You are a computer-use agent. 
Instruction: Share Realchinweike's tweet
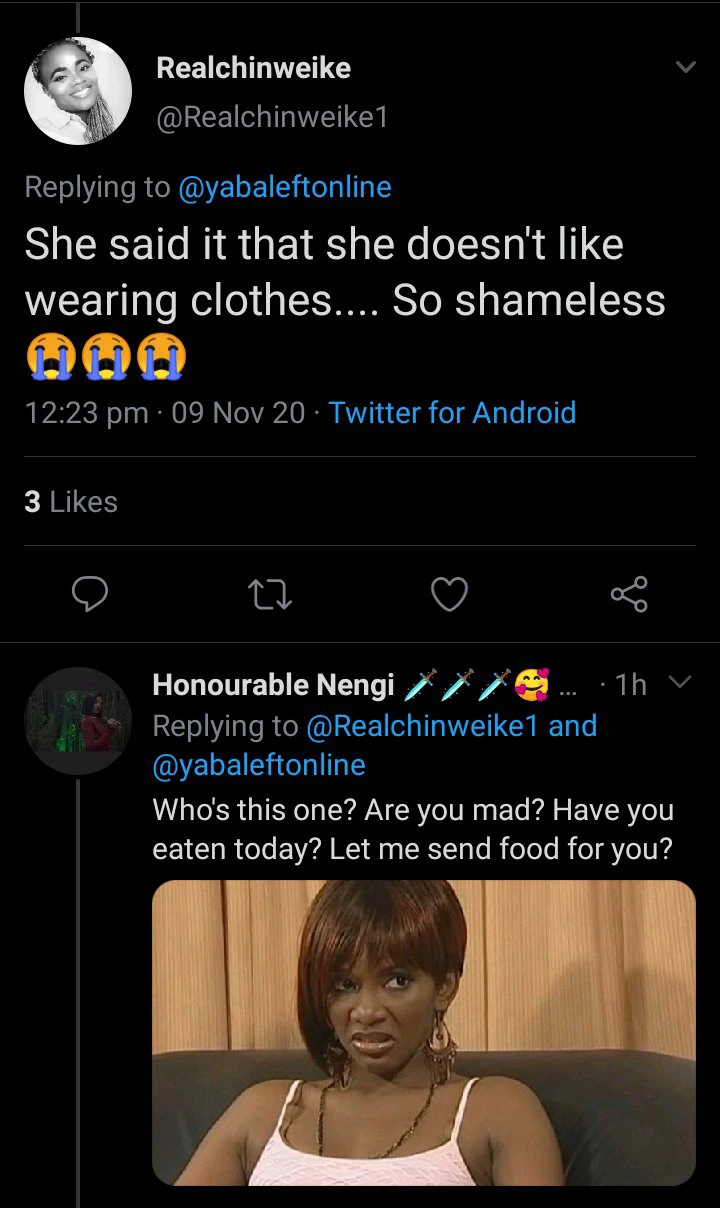[x=629, y=595]
